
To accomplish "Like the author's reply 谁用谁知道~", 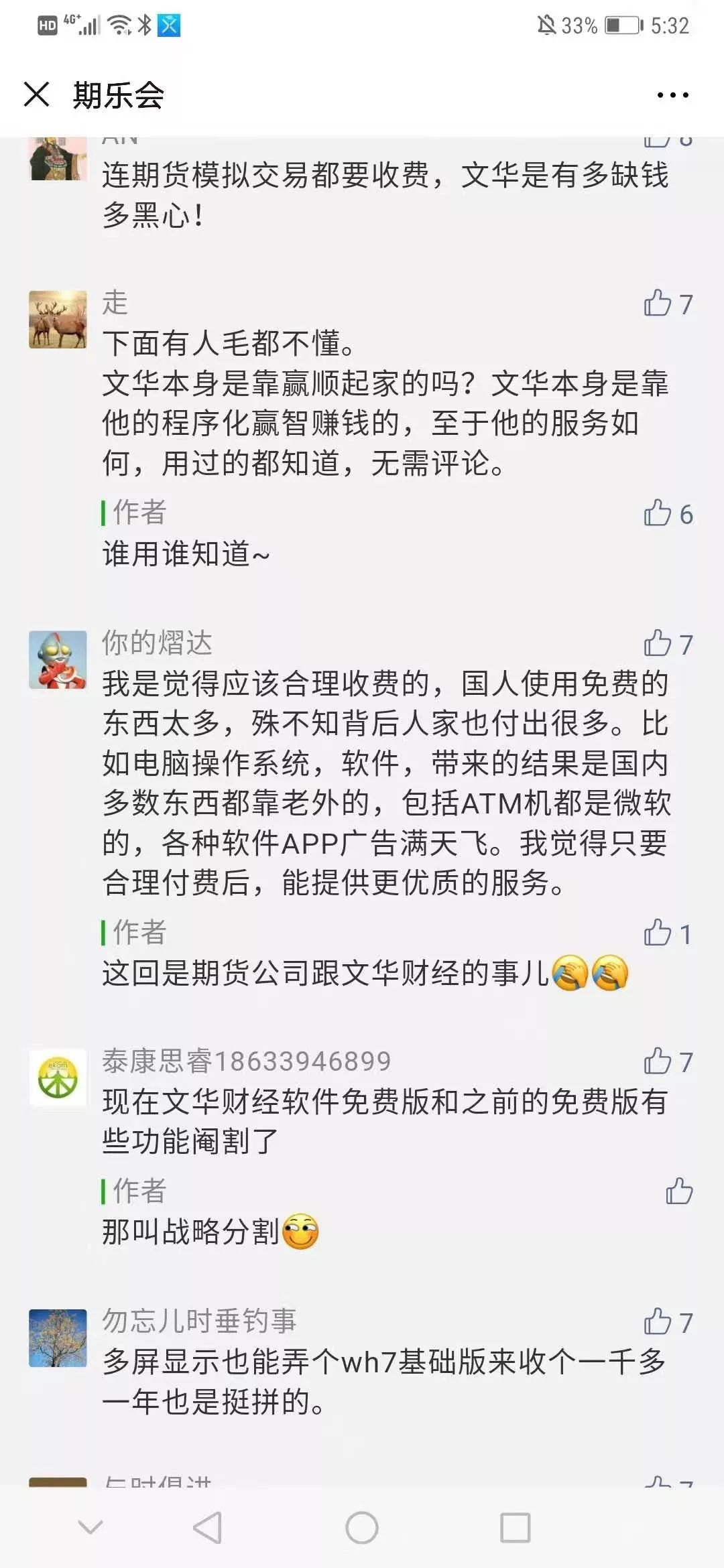I will pyautogui.click(x=658, y=514).
